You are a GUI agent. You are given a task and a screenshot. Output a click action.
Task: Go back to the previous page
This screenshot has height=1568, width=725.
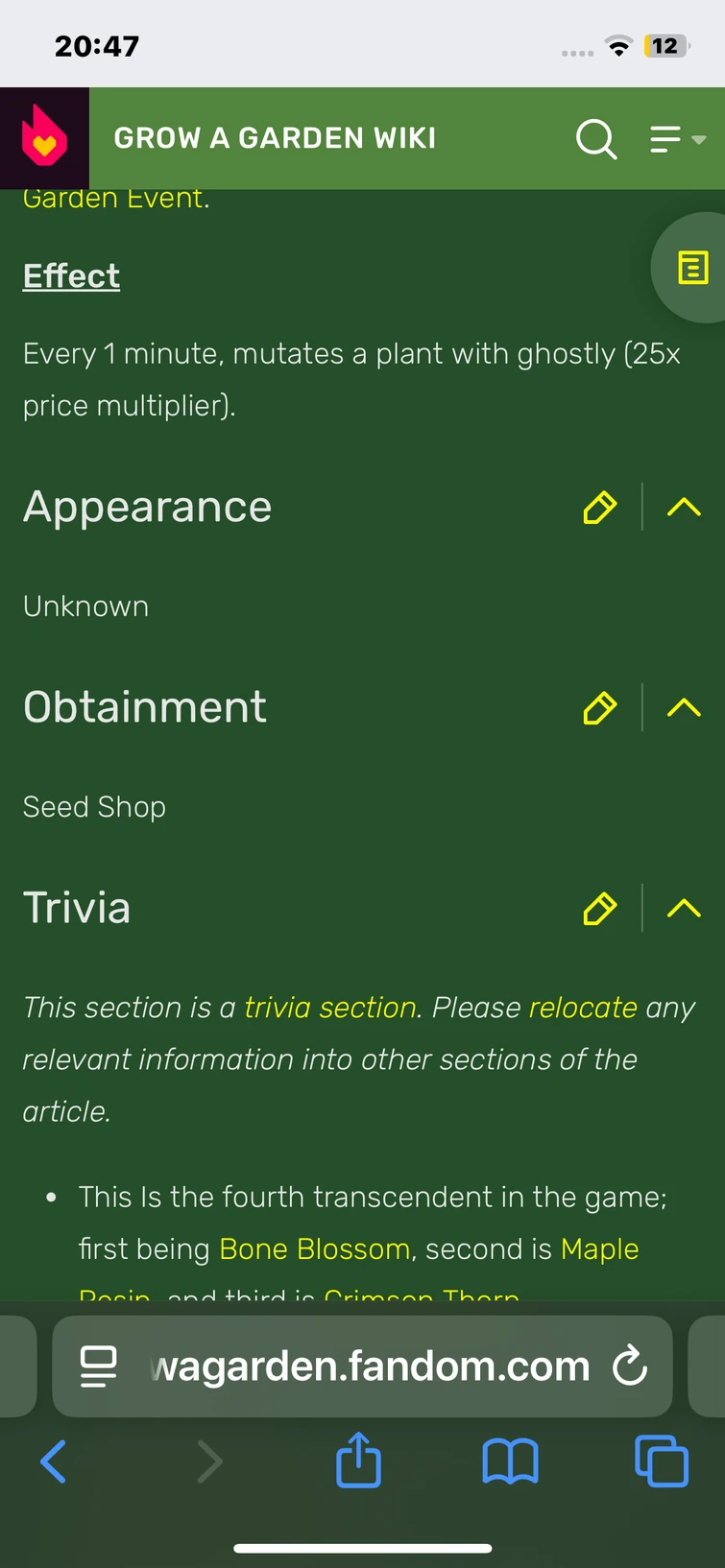pyautogui.click(x=54, y=1461)
